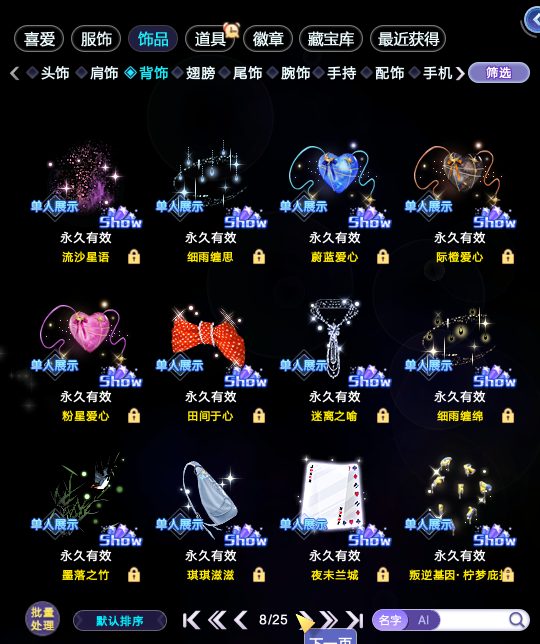540x644 pixels.
Task: Open the 最近获得 tab
Action: point(408,39)
